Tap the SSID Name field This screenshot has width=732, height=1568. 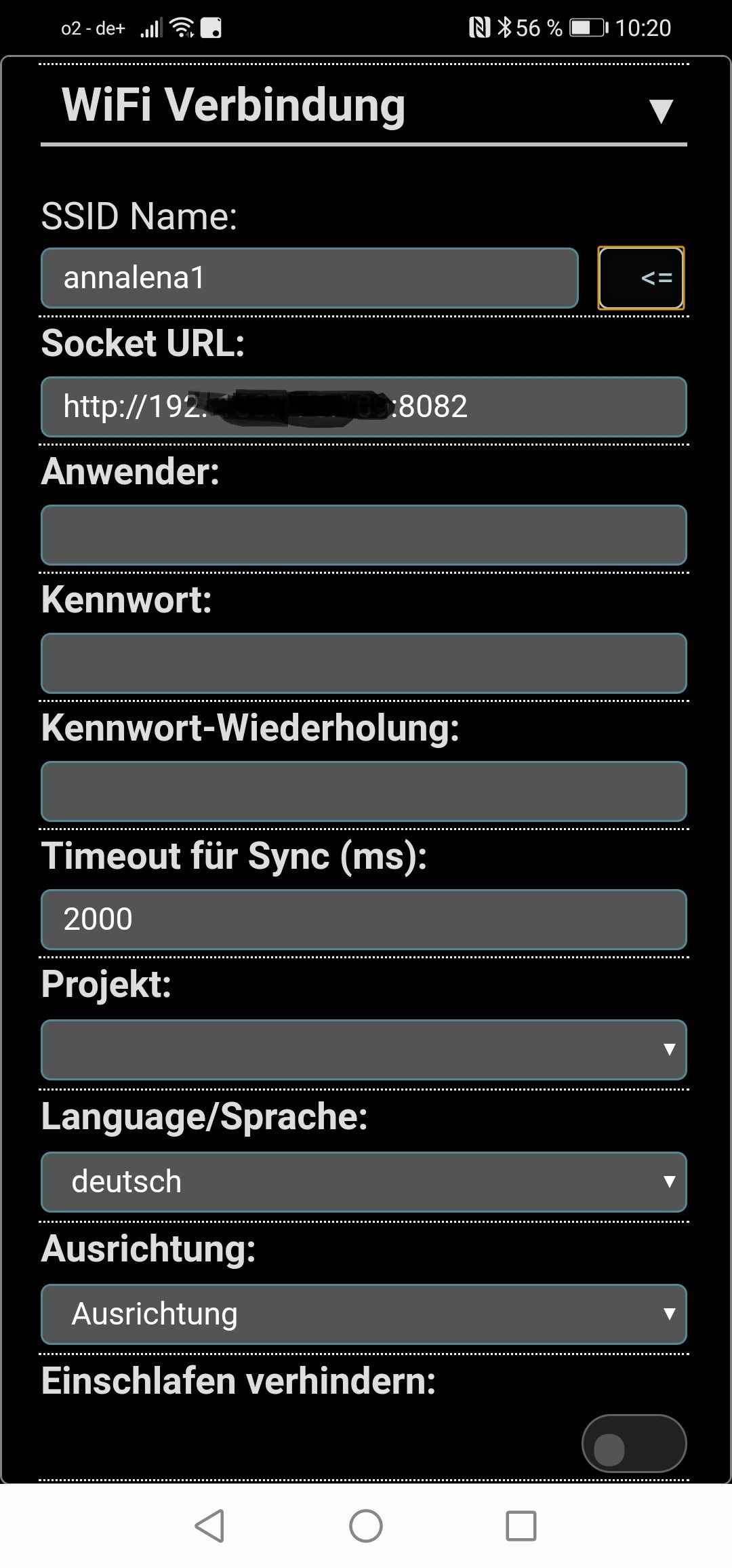pos(309,278)
